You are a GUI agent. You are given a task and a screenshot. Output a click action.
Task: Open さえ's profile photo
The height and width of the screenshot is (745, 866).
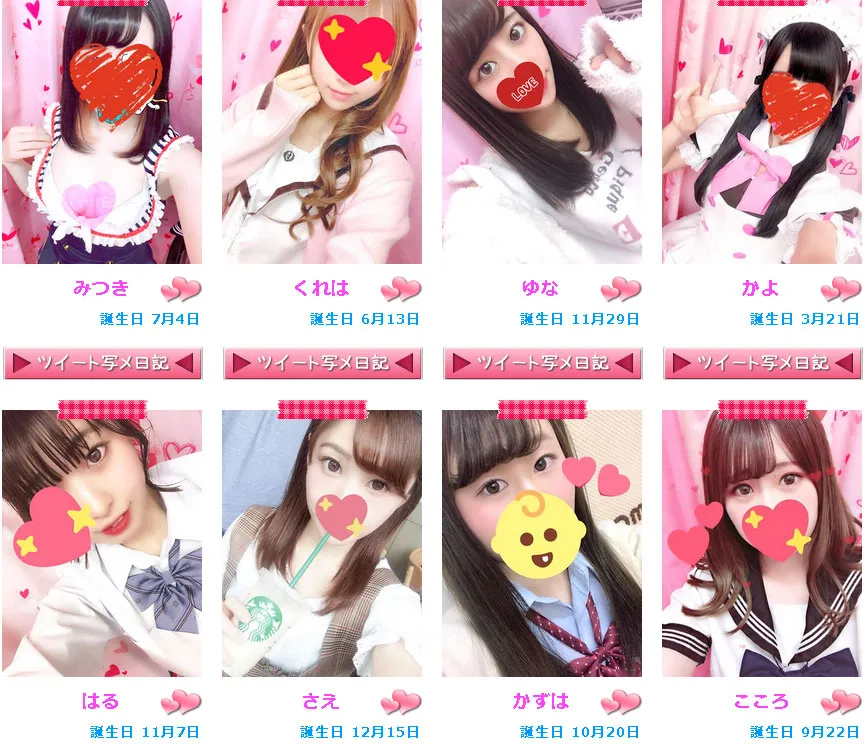[x=322, y=543]
